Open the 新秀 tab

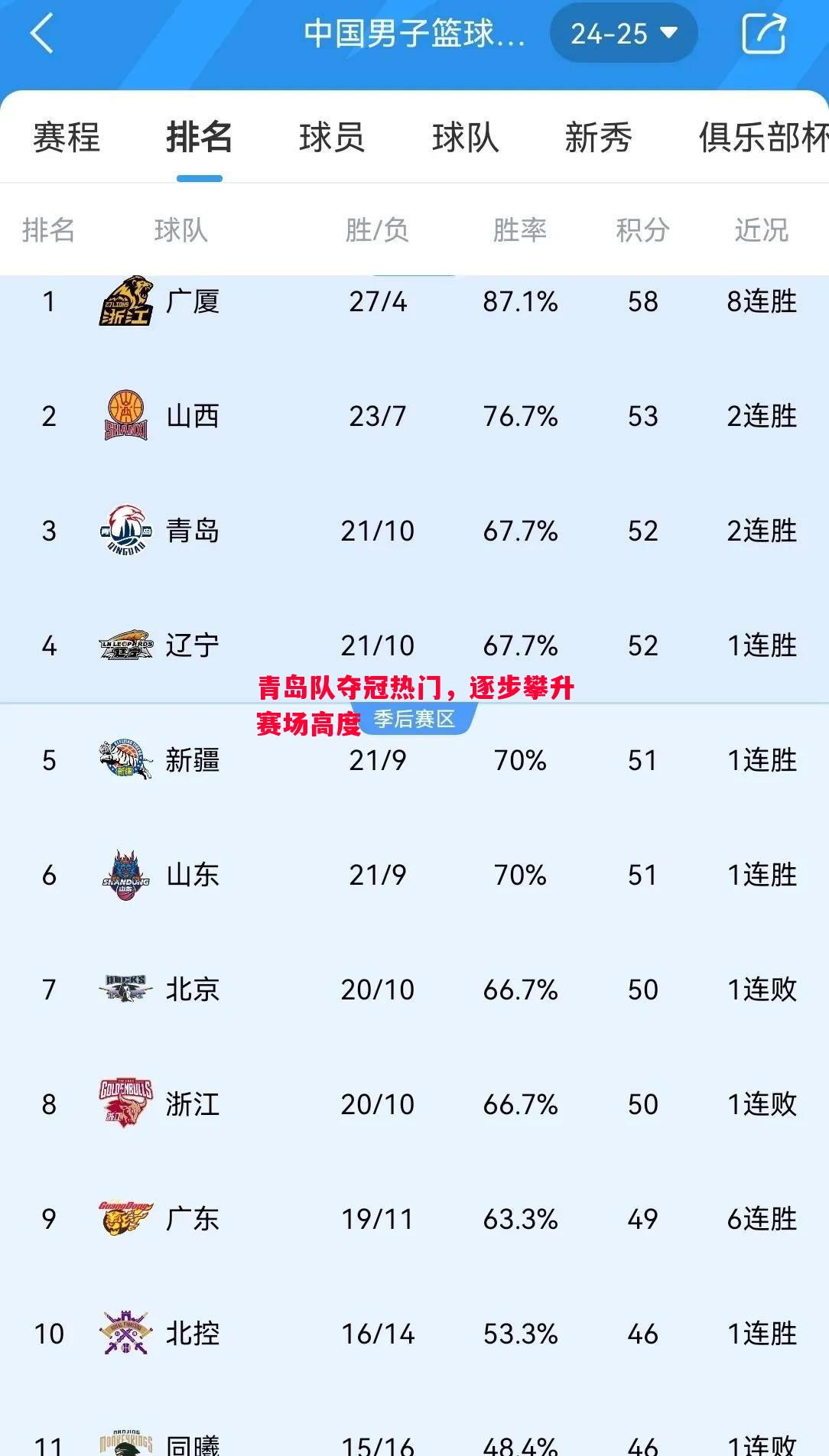pos(599,138)
